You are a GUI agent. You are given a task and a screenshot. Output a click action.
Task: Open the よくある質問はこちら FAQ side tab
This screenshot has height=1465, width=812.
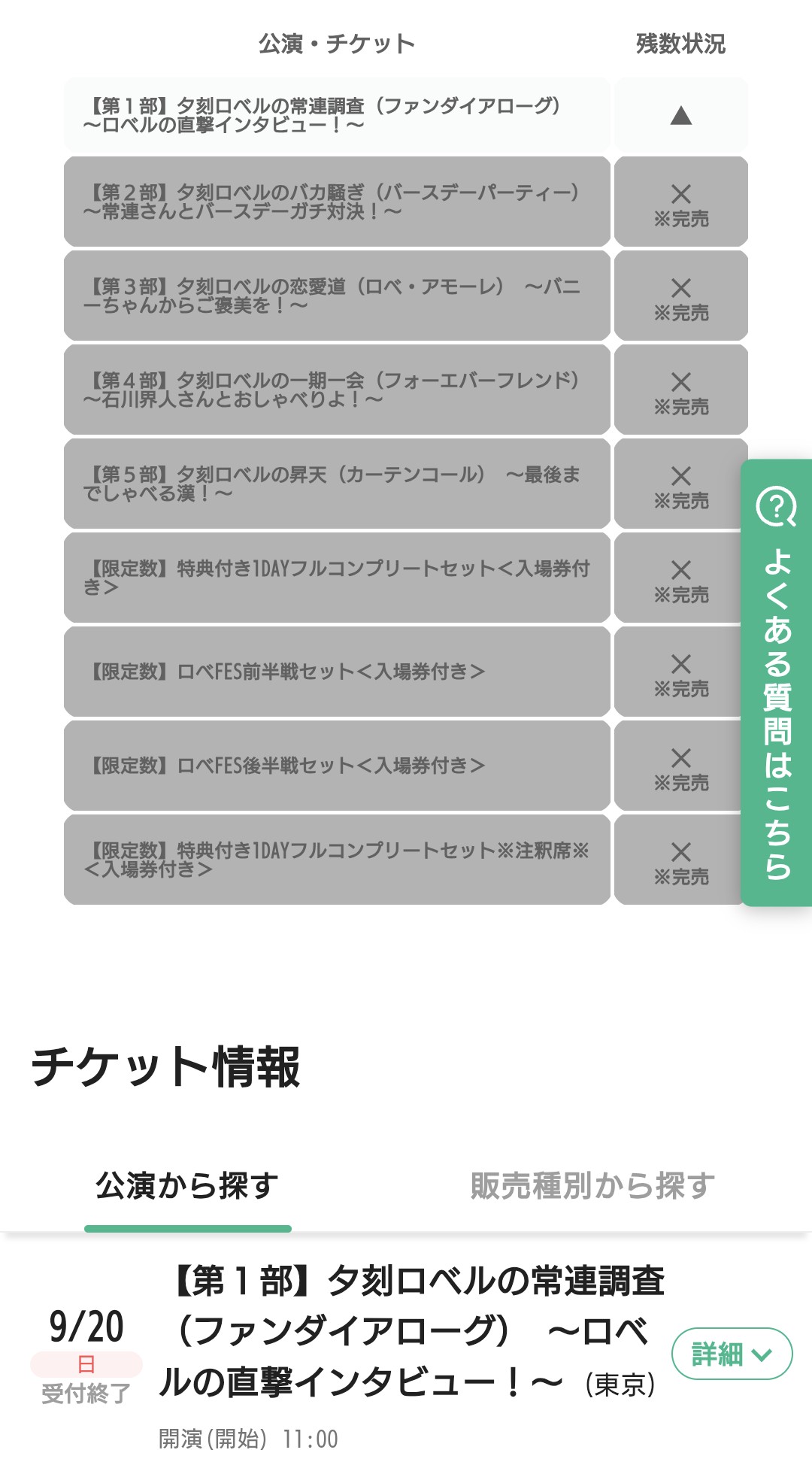pos(777,683)
